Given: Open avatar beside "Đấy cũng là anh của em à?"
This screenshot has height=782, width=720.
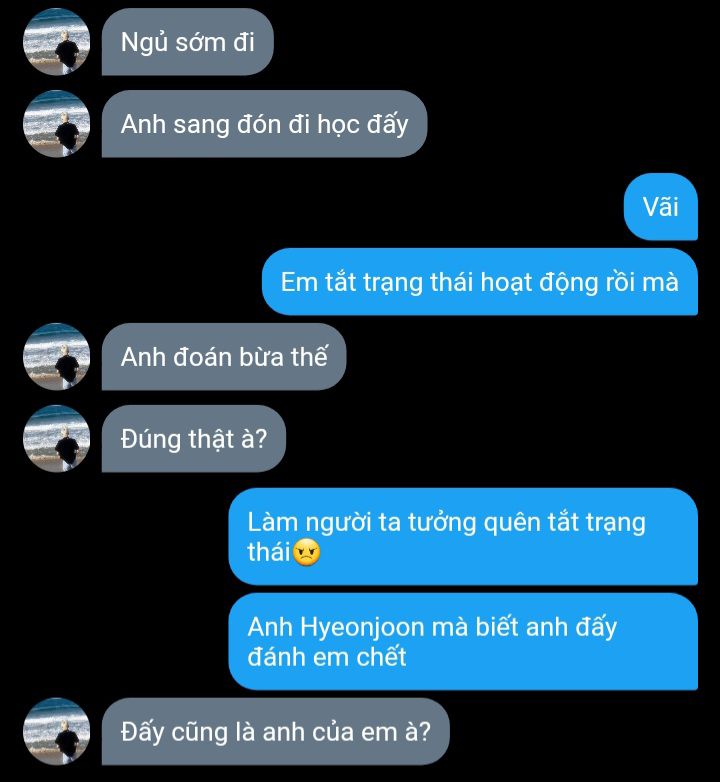Looking at the screenshot, I should pos(57,731).
